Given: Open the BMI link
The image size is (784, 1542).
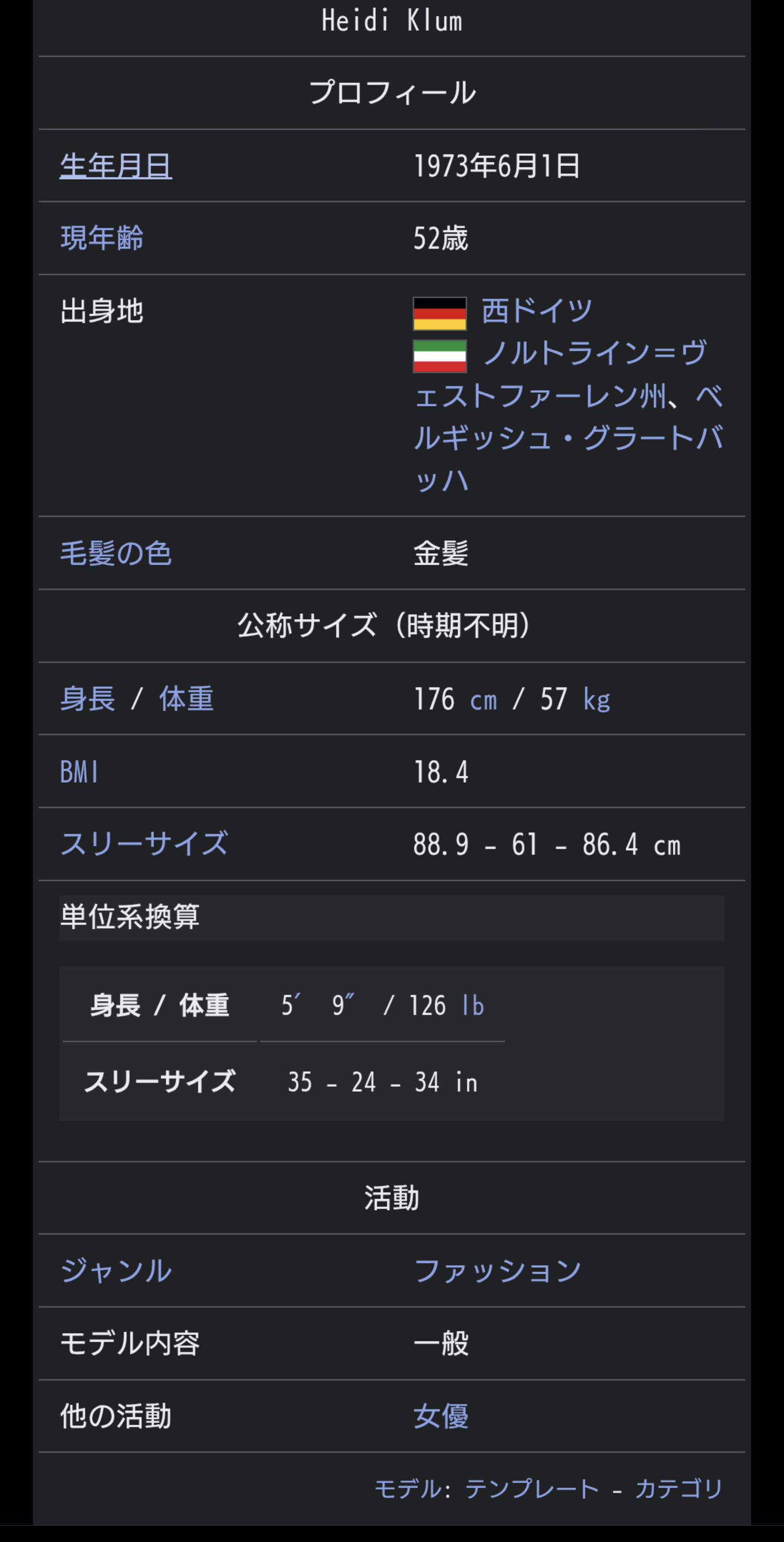Looking at the screenshot, I should click(78, 772).
